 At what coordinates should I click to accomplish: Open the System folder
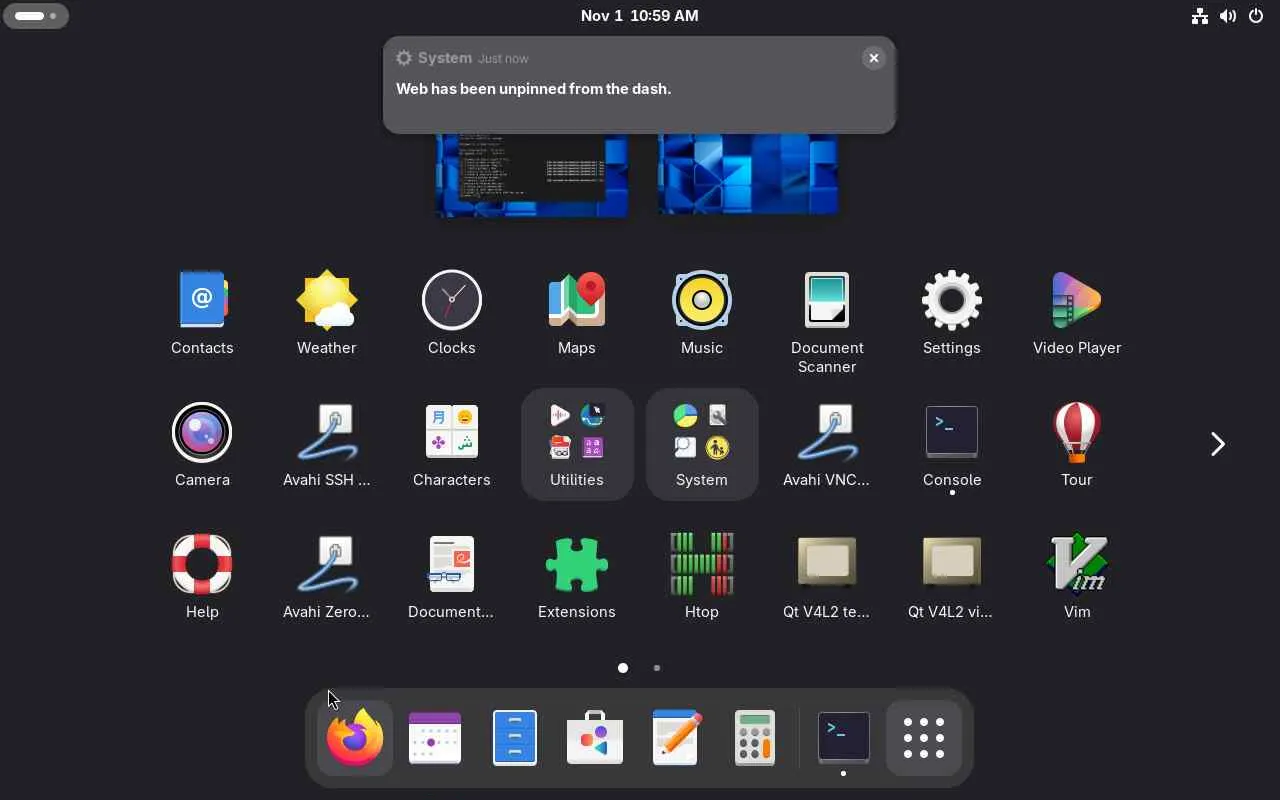point(702,444)
